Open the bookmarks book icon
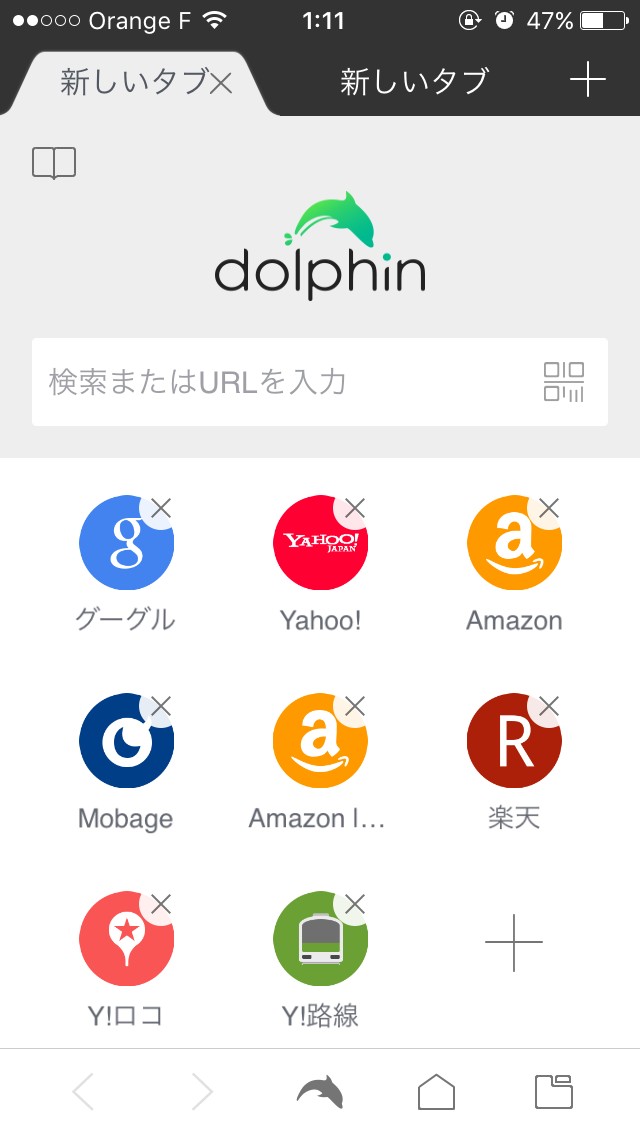This screenshot has width=640, height=1136. (54, 162)
